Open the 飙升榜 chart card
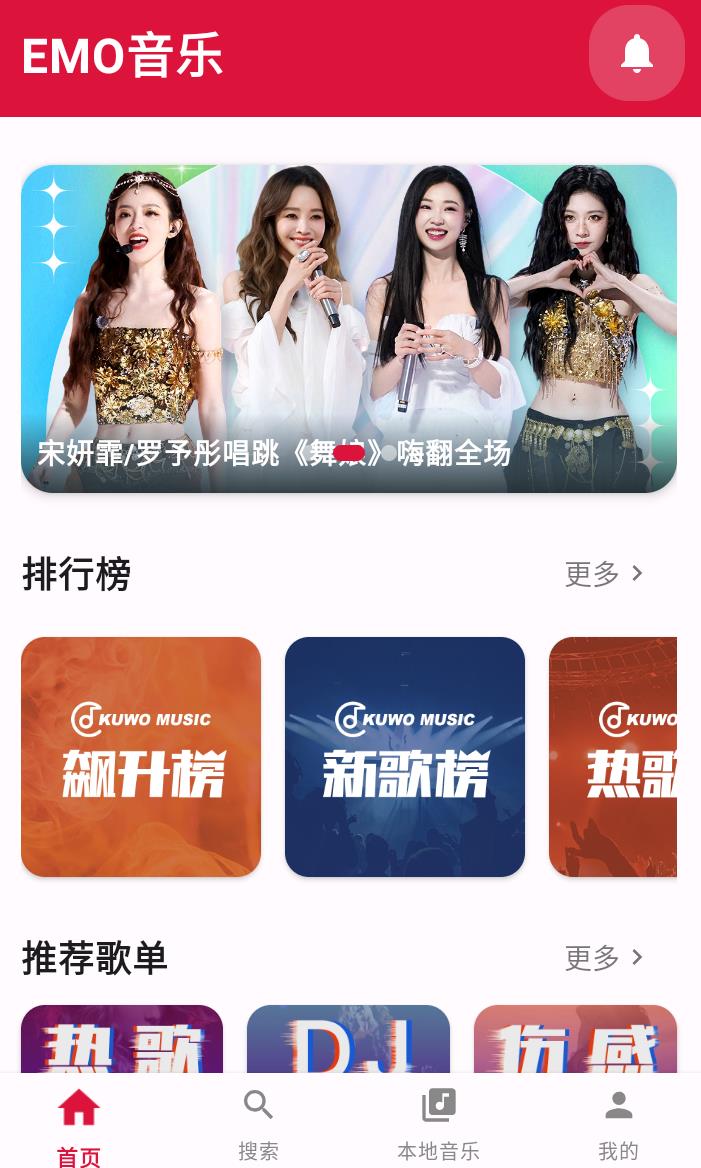The image size is (701, 1168). pos(141,757)
